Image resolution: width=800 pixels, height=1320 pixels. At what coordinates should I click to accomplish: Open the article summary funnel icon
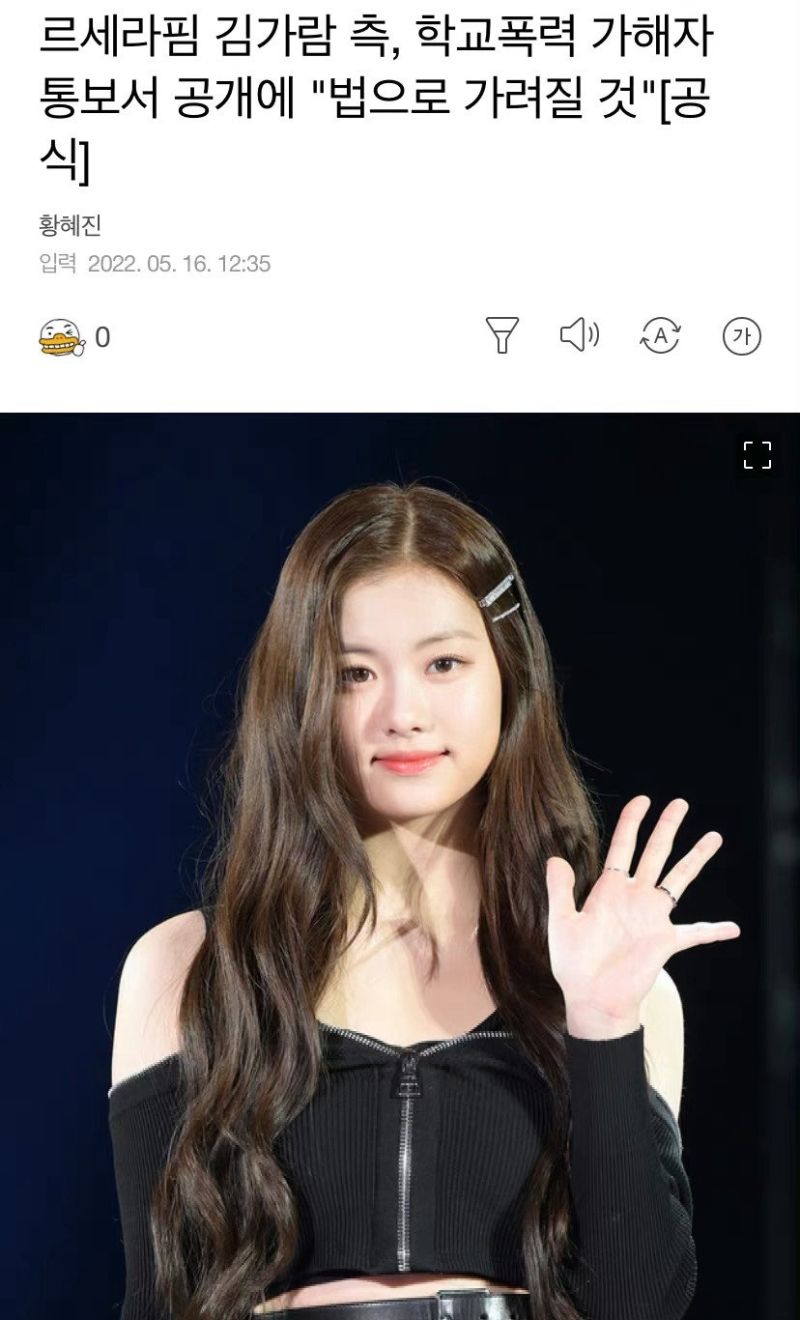(x=502, y=336)
